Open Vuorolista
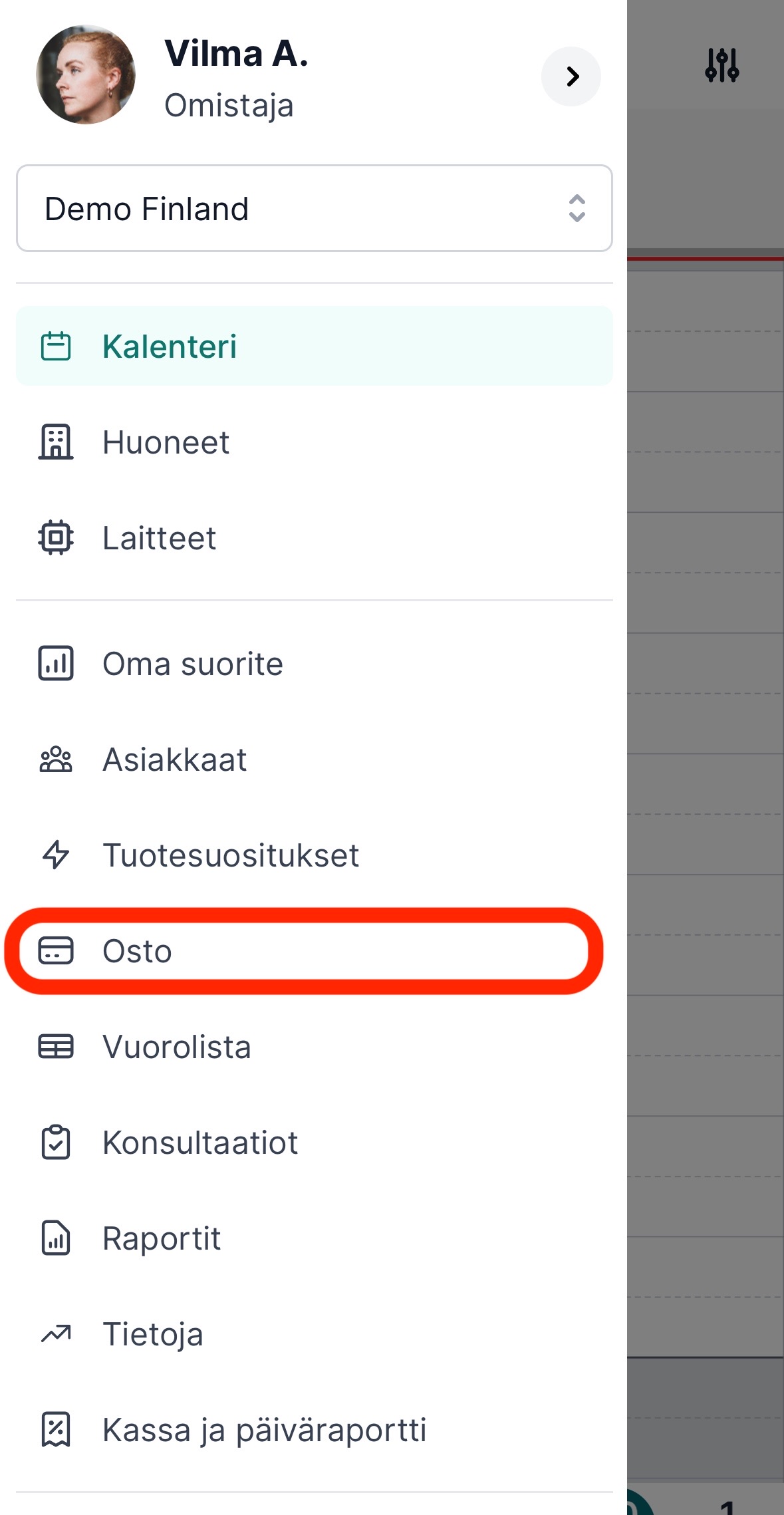 point(314,1047)
